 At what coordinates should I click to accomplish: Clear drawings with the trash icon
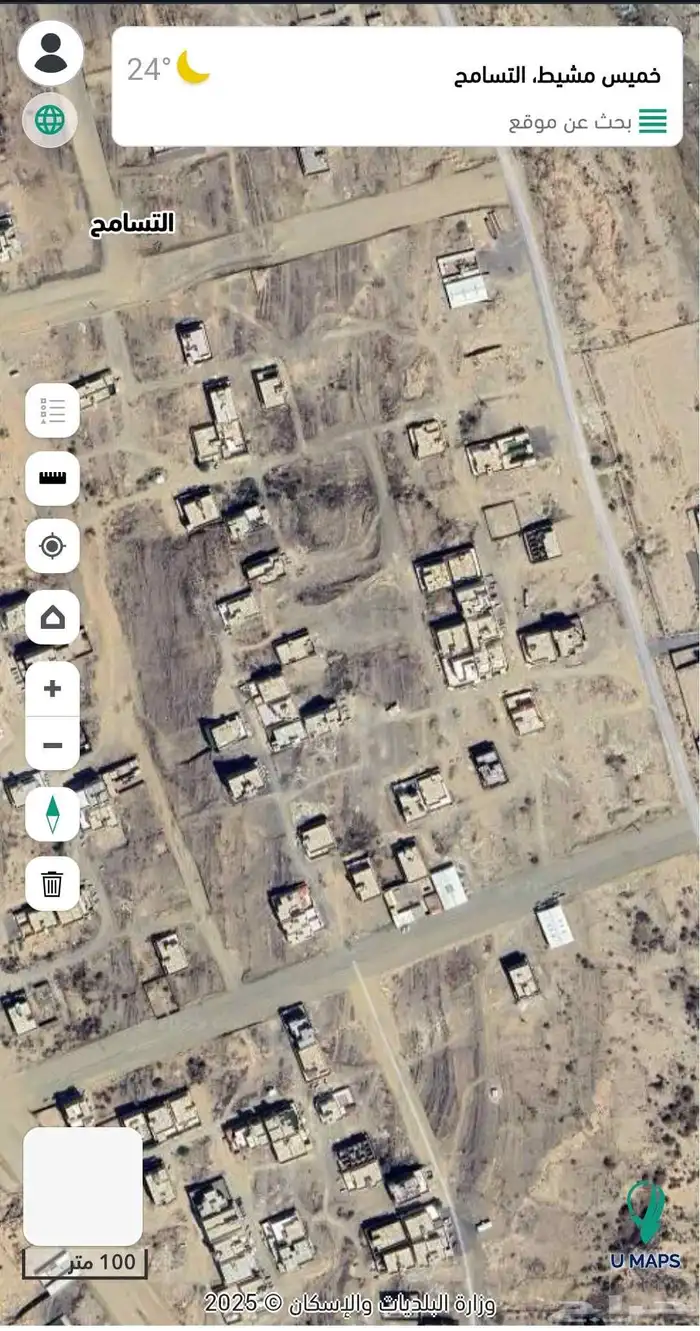pyautogui.click(x=52, y=884)
